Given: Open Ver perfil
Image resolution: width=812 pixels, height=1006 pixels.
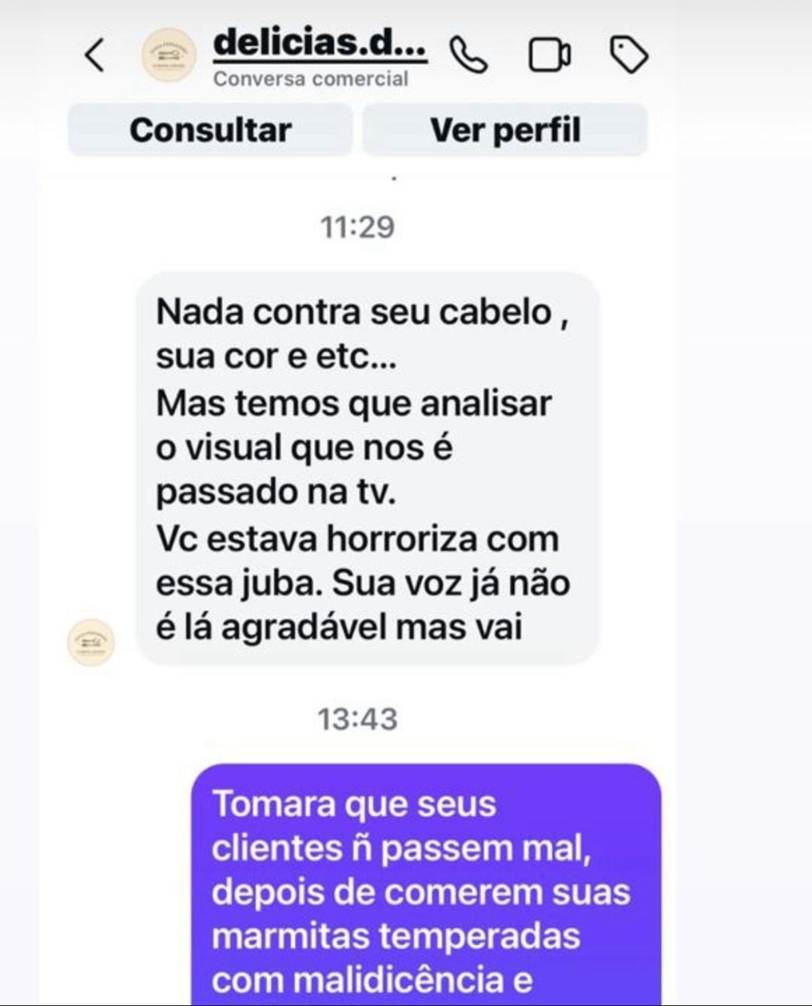Looking at the screenshot, I should click(x=505, y=130).
